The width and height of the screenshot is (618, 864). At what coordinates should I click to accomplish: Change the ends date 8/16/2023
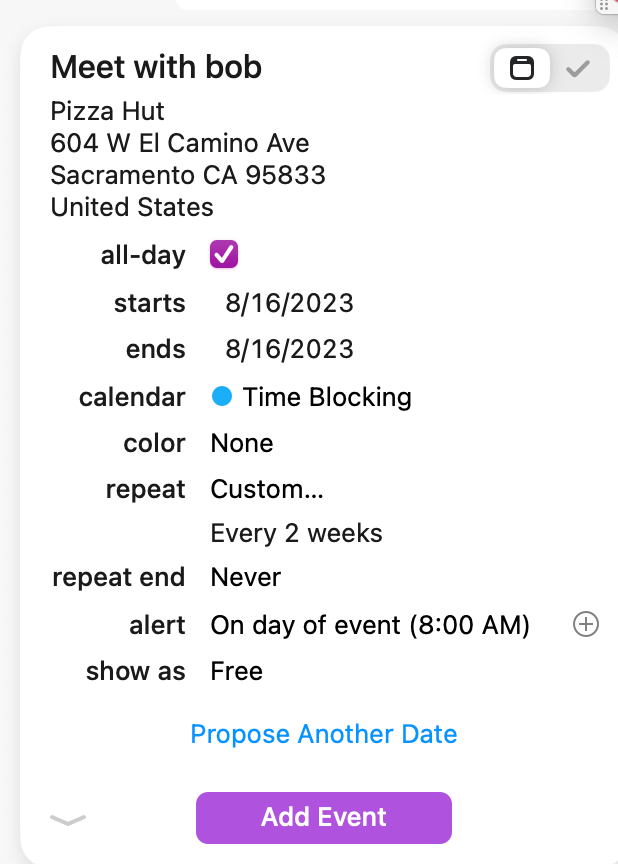pyautogui.click(x=289, y=349)
